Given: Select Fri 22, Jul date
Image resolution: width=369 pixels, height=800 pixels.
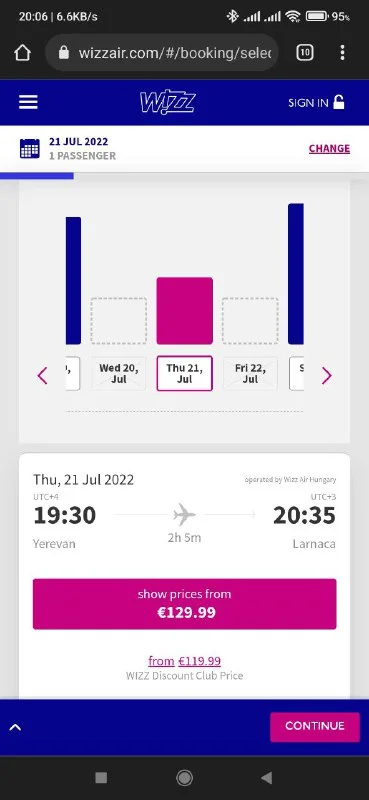Looking at the screenshot, I should [x=250, y=373].
